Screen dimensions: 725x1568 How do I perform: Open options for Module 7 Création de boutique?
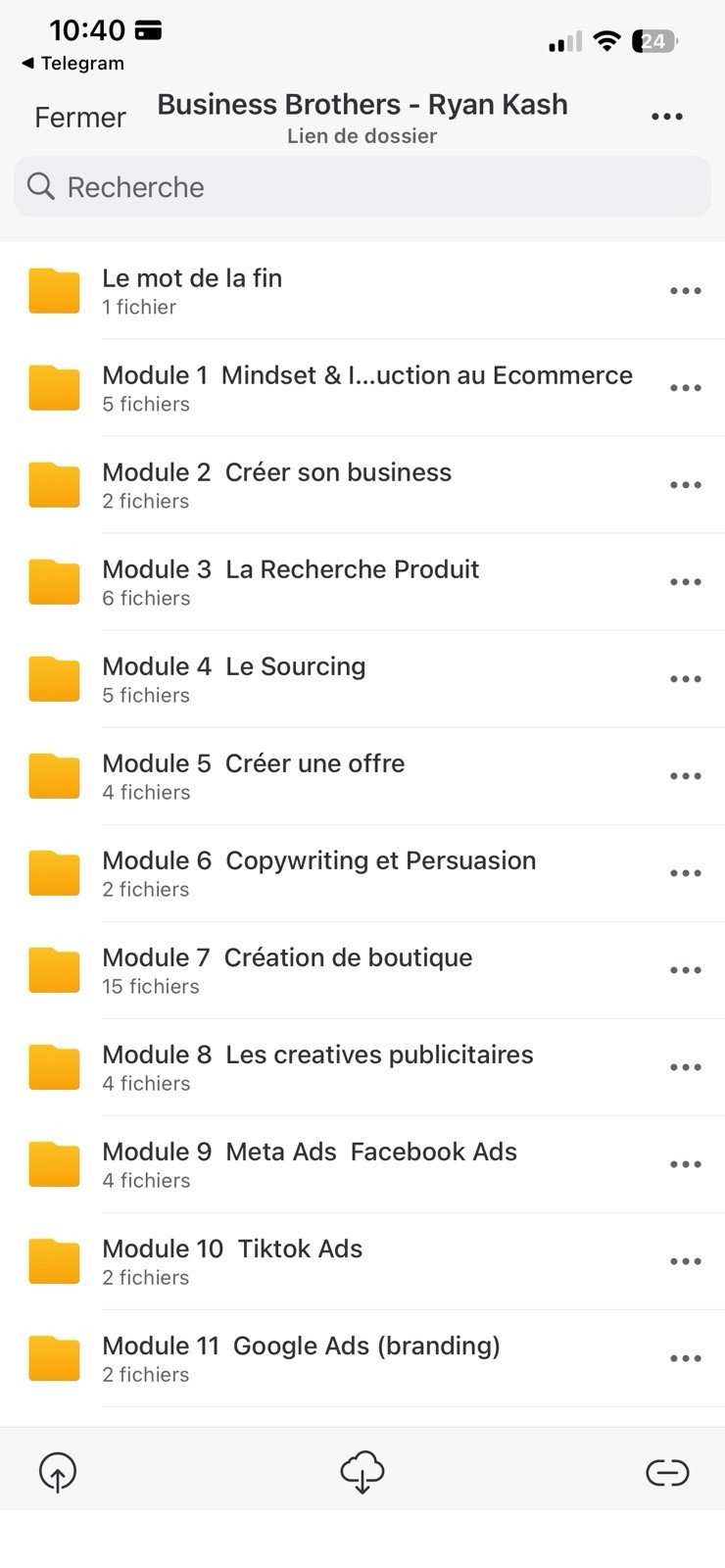click(684, 969)
